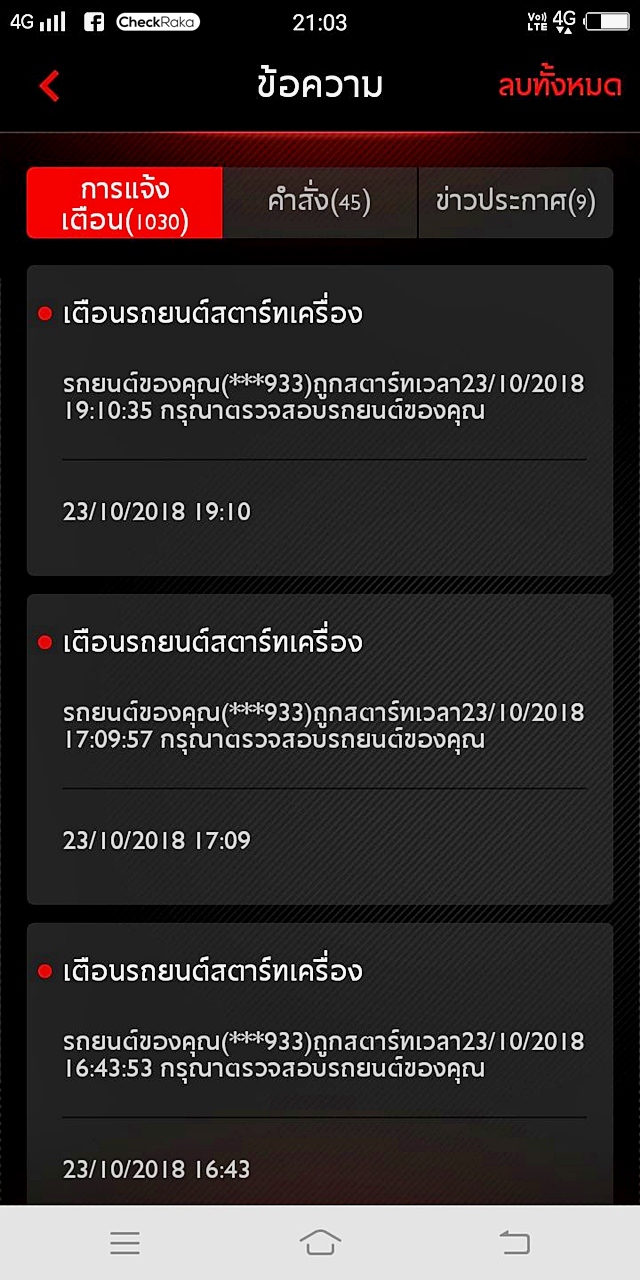Screen dimensions: 640x1280
Task: Tap the system home button
Action: click(320, 1243)
